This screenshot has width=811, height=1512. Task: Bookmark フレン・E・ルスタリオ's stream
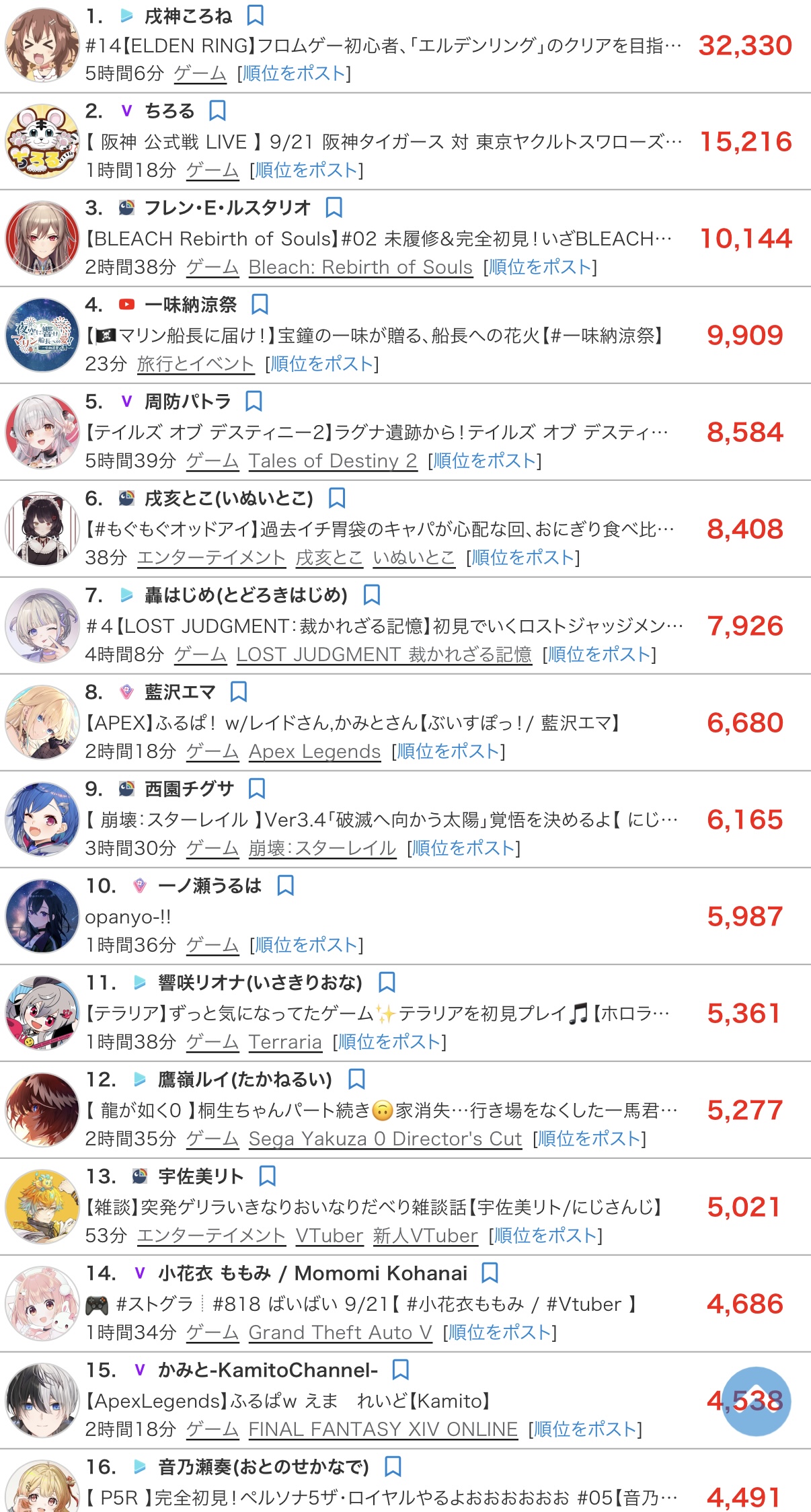[x=334, y=207]
